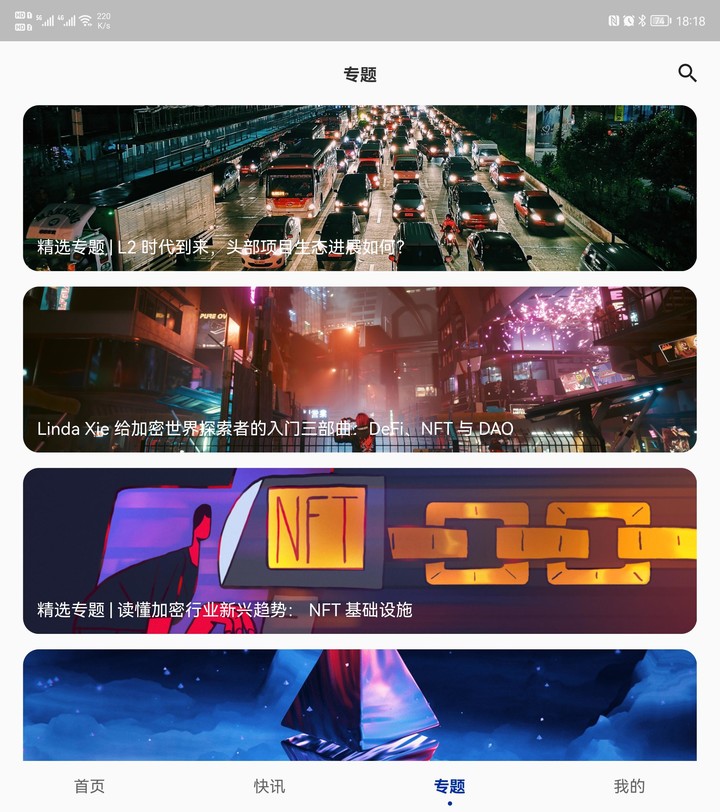Tap the 18:18 clock in status bar
This screenshot has height=812, width=720.
tap(690, 18)
